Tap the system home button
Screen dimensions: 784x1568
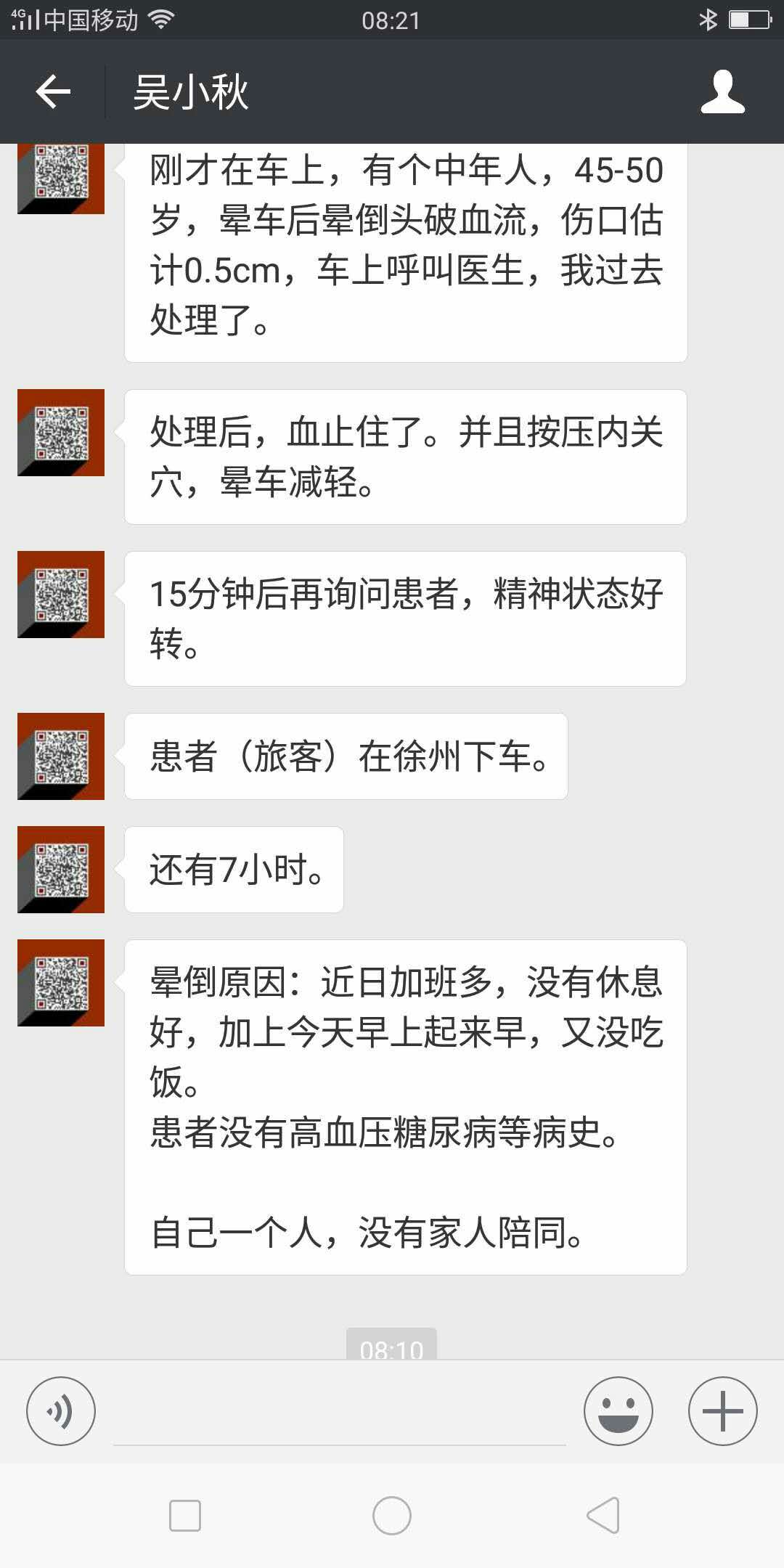(x=391, y=1516)
